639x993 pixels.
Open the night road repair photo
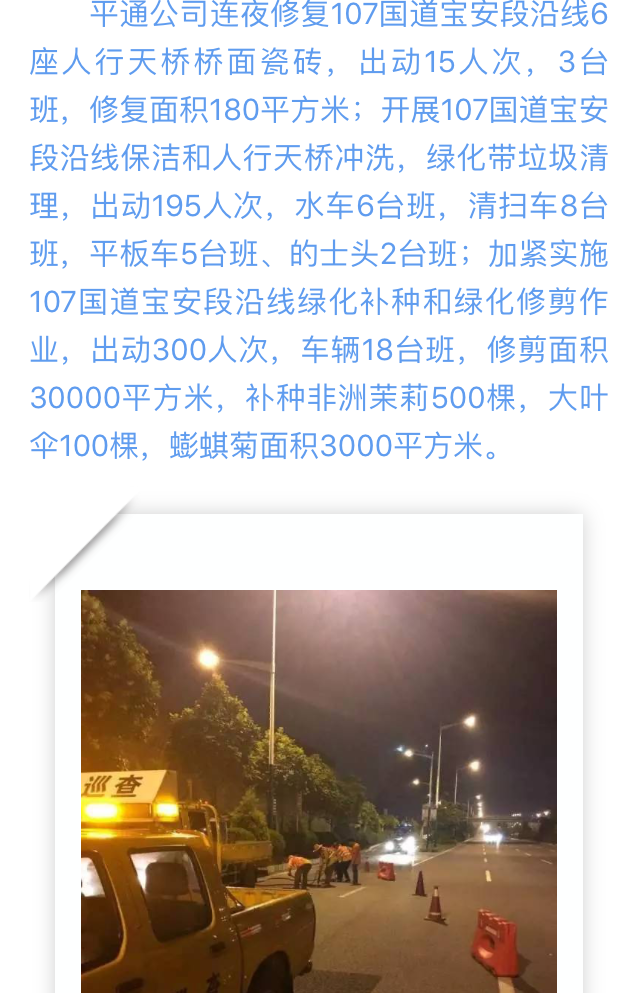tap(318, 790)
